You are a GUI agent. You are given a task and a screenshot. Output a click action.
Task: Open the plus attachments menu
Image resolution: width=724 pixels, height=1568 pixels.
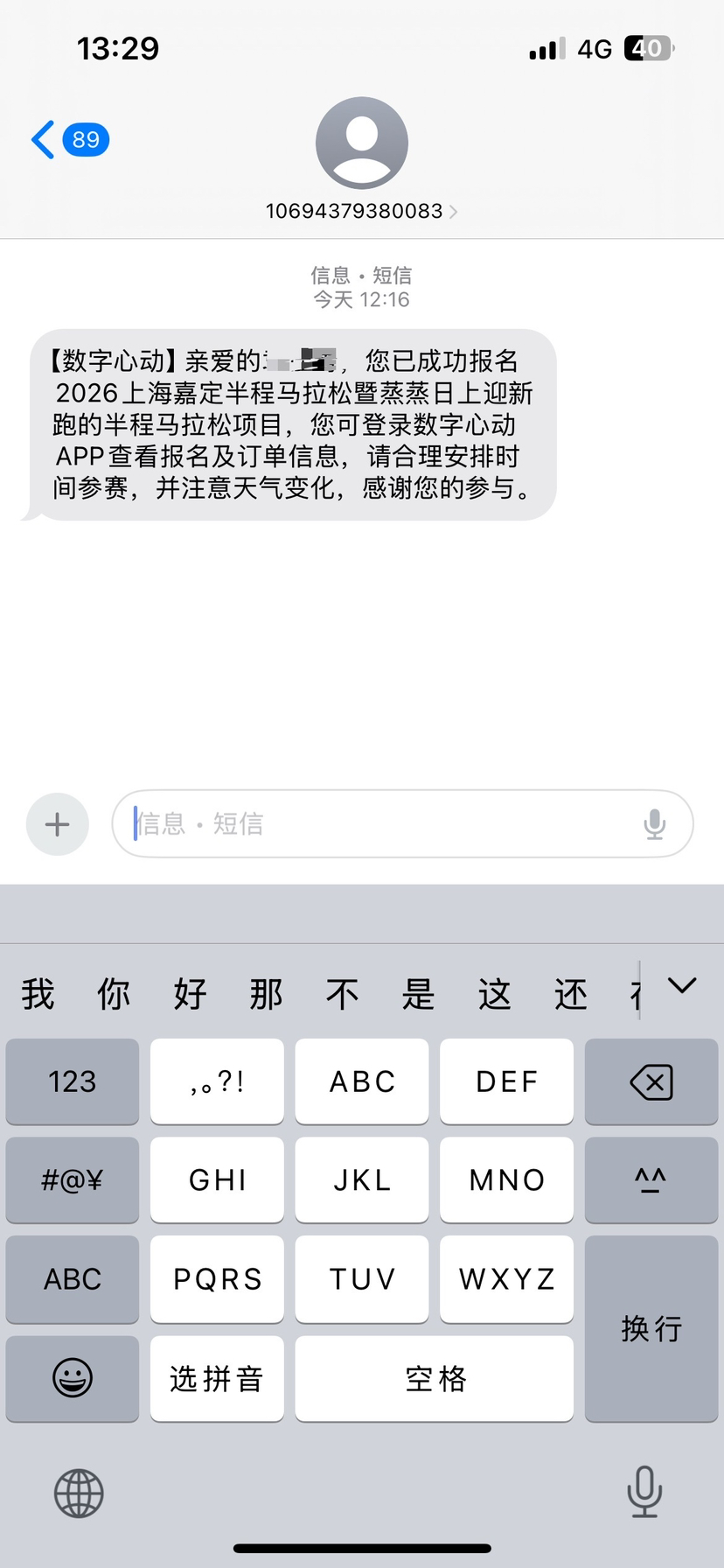pyautogui.click(x=58, y=824)
